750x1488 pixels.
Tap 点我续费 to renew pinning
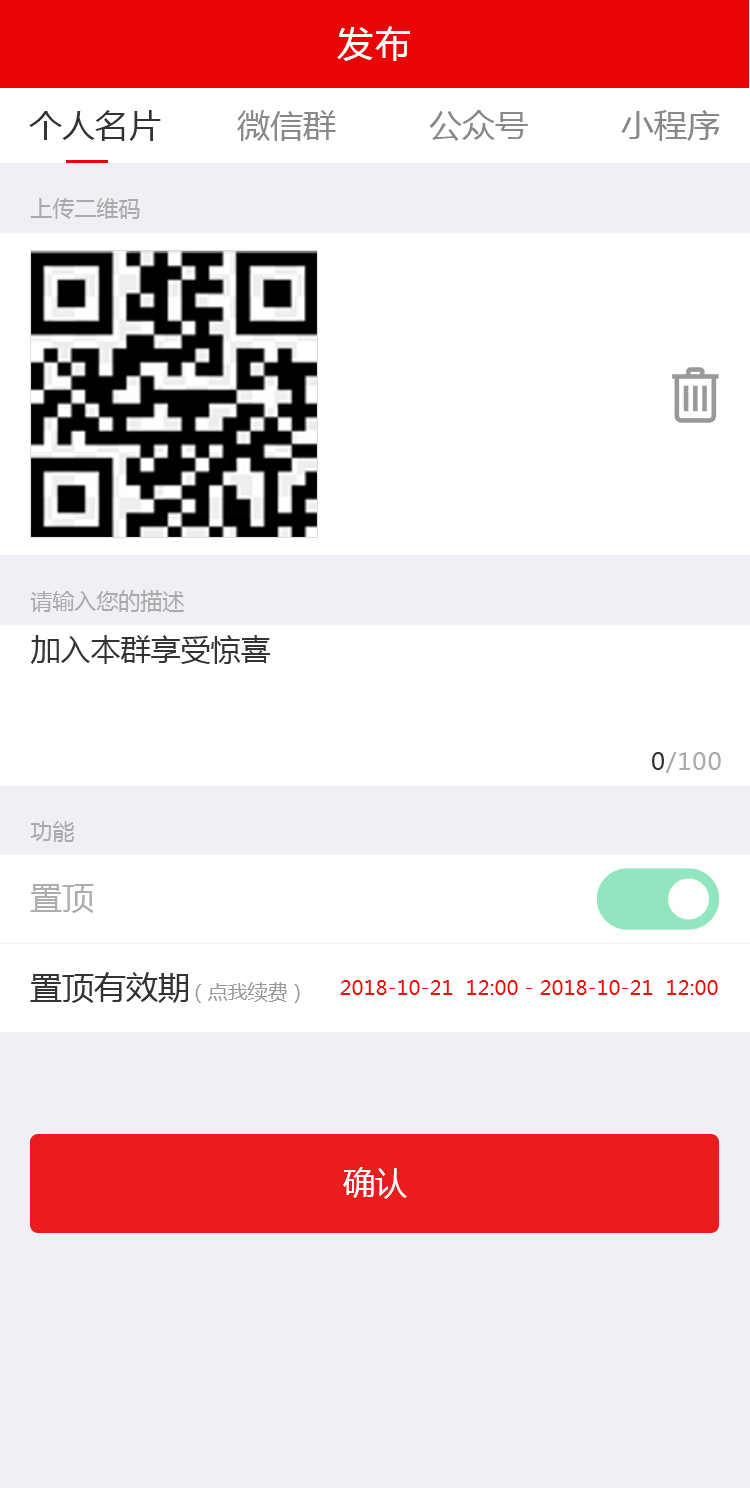248,992
